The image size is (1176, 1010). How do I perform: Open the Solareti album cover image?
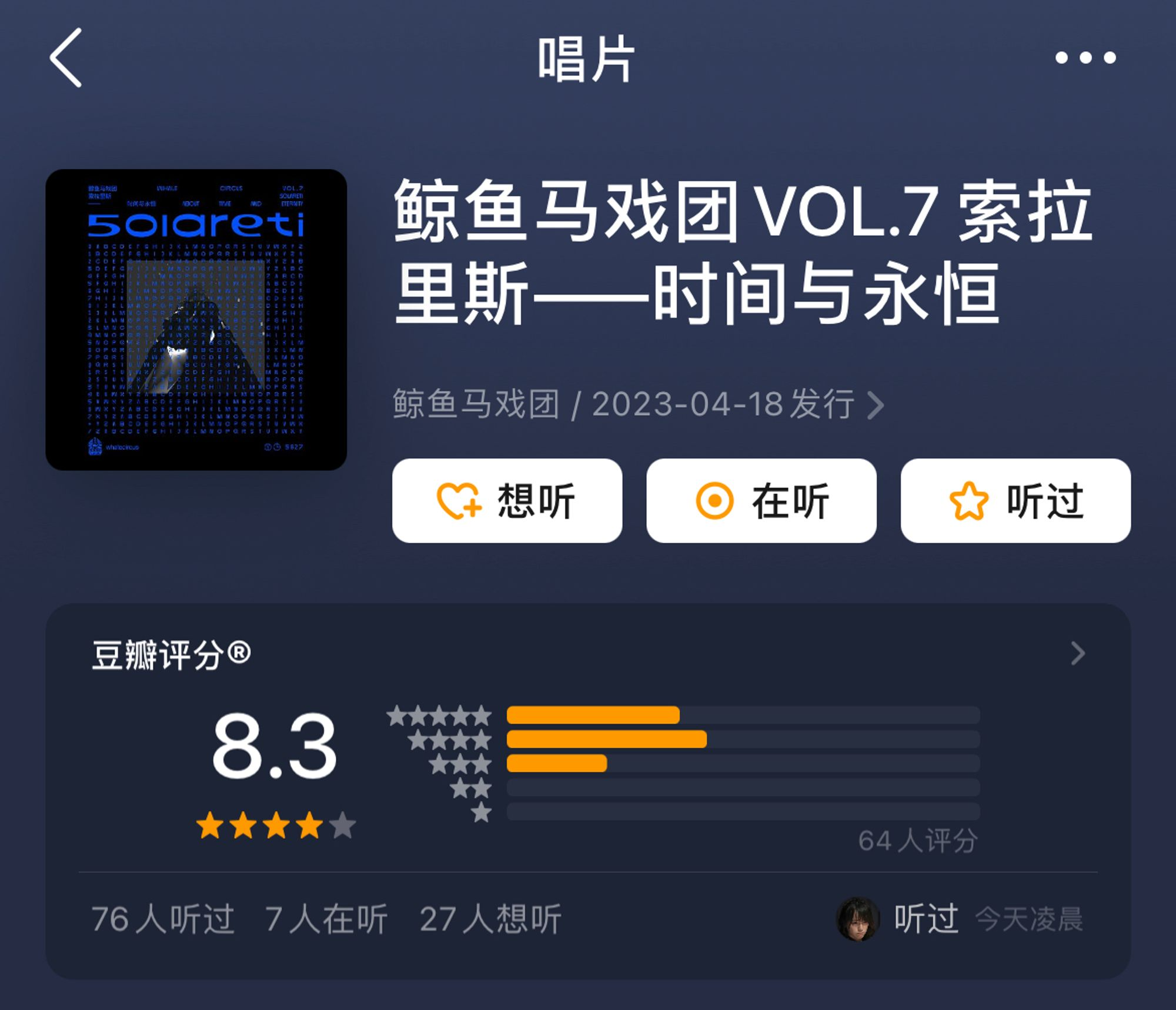click(x=196, y=319)
